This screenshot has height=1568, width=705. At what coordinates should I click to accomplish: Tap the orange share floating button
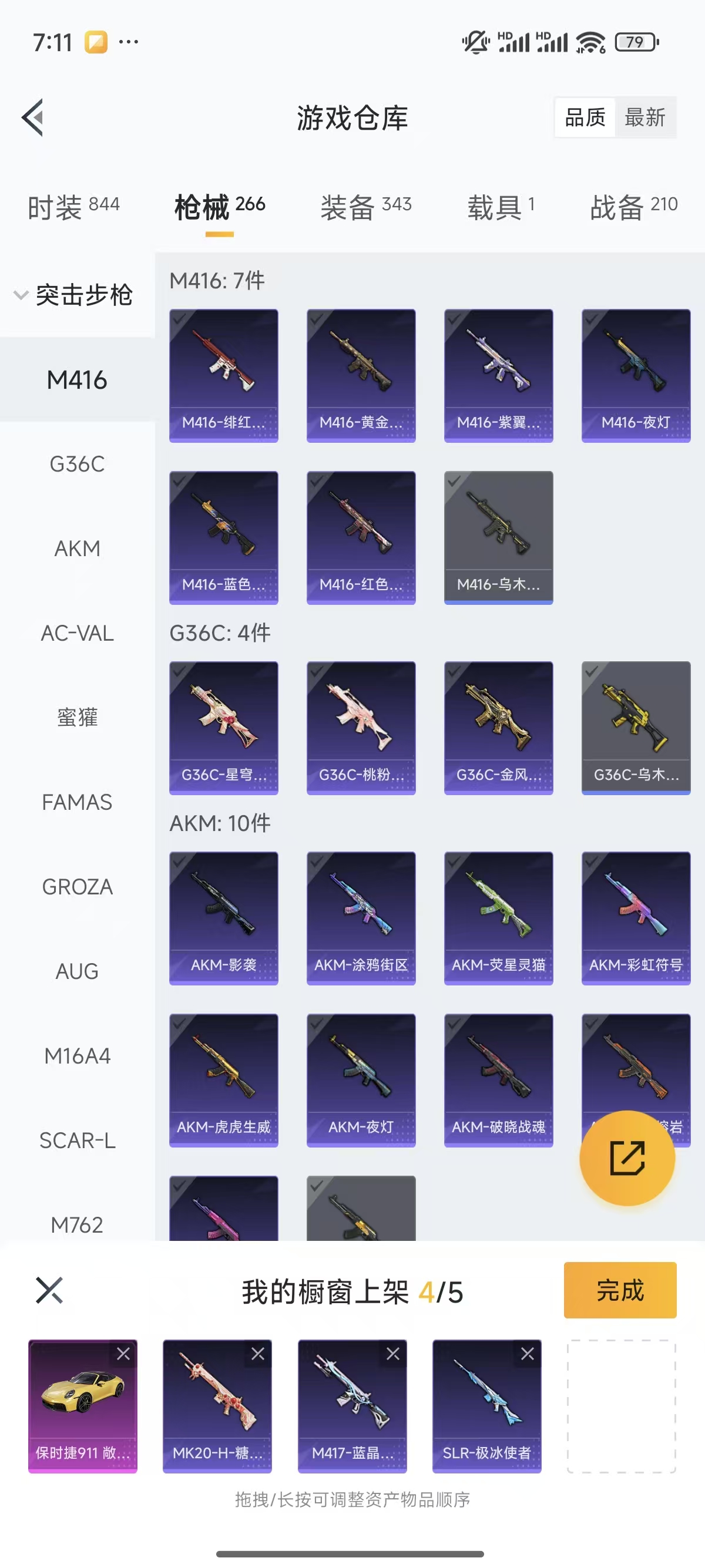click(x=626, y=1157)
